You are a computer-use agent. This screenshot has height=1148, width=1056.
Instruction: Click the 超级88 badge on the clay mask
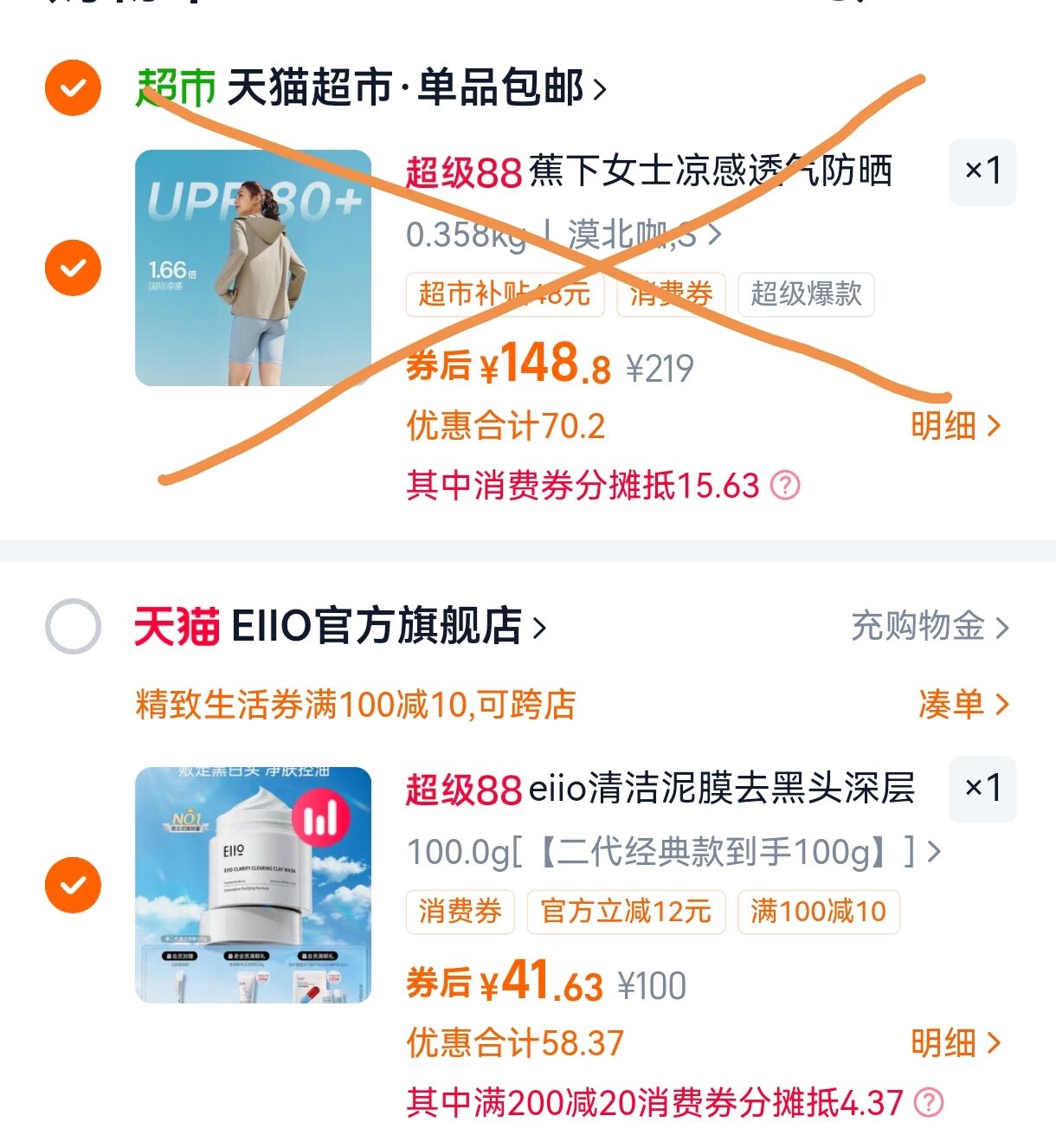pyautogui.click(x=460, y=790)
